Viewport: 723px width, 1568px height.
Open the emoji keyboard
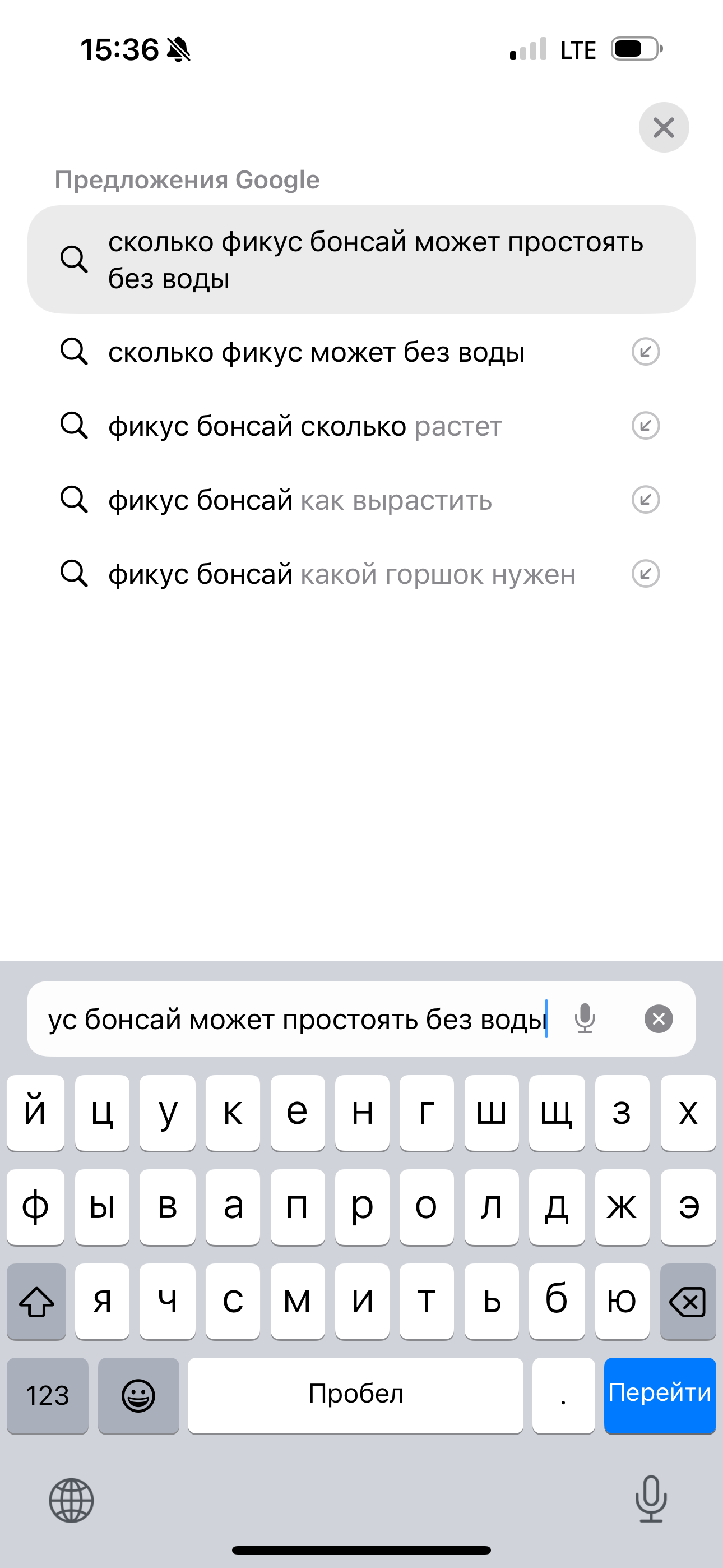click(x=138, y=1395)
